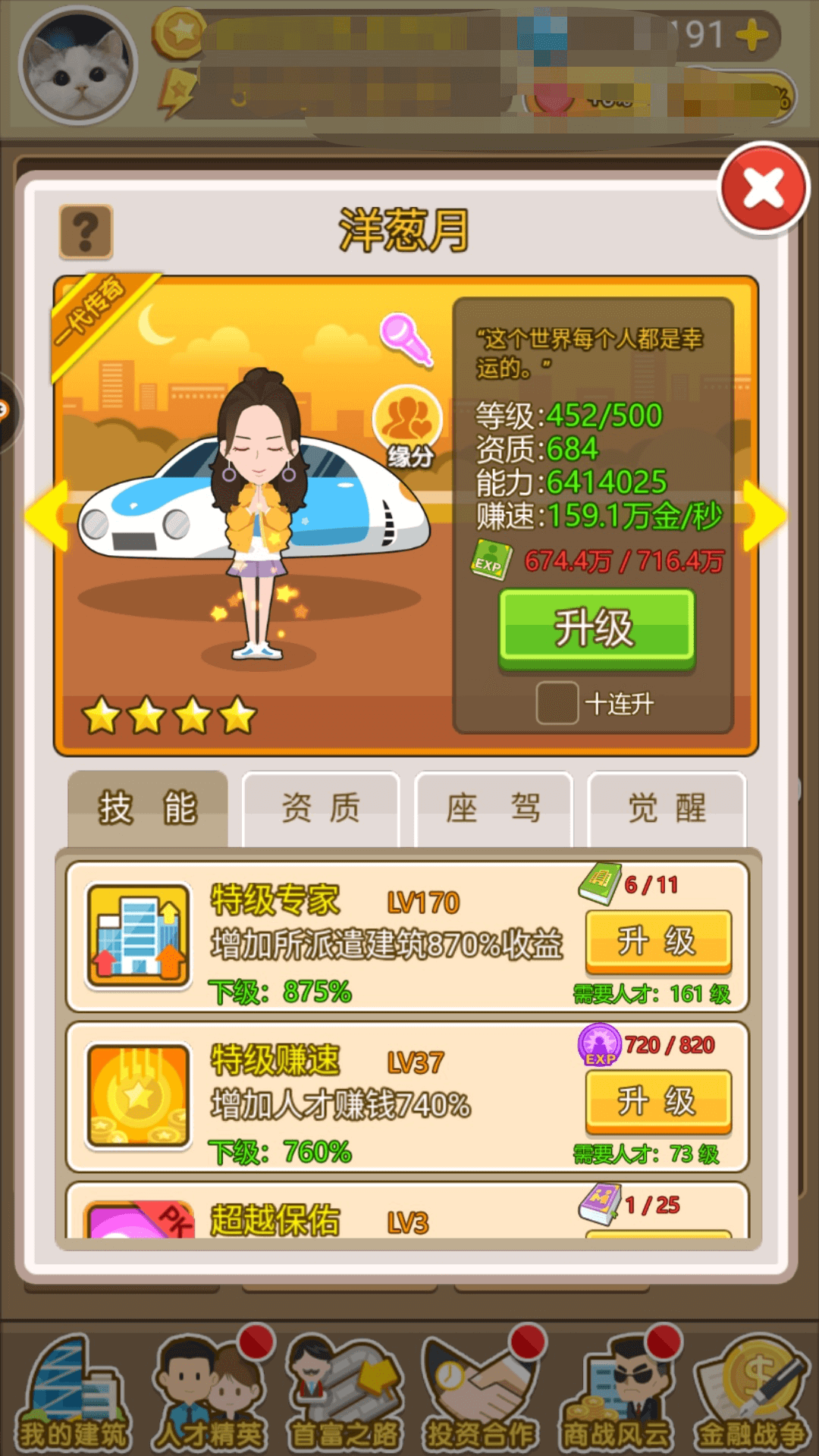The height and width of the screenshot is (1456, 819).
Task: Open 我的建筑 in the bottom bar
Action: coord(73,1394)
